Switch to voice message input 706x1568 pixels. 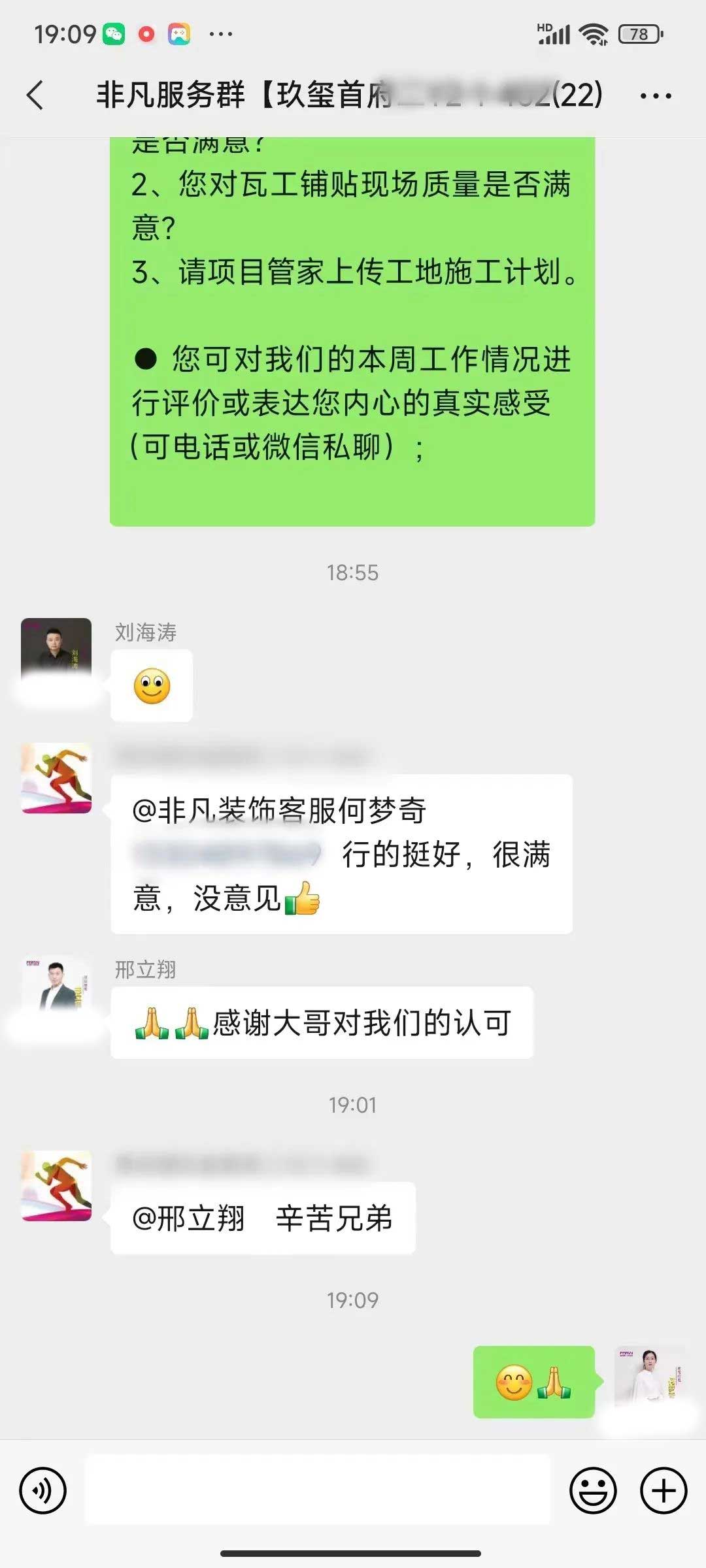tap(43, 1490)
